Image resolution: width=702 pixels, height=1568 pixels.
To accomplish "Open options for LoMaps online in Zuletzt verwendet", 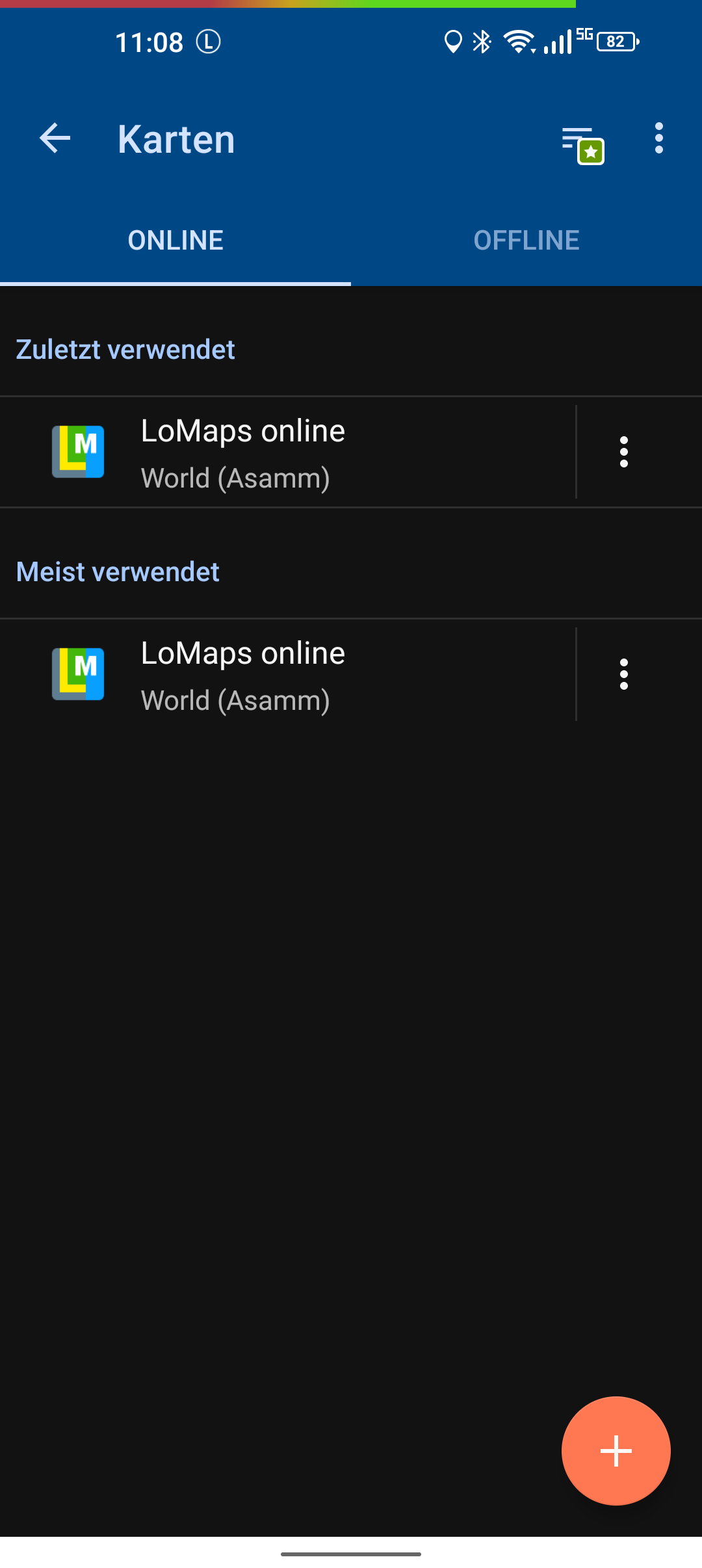I will [623, 452].
